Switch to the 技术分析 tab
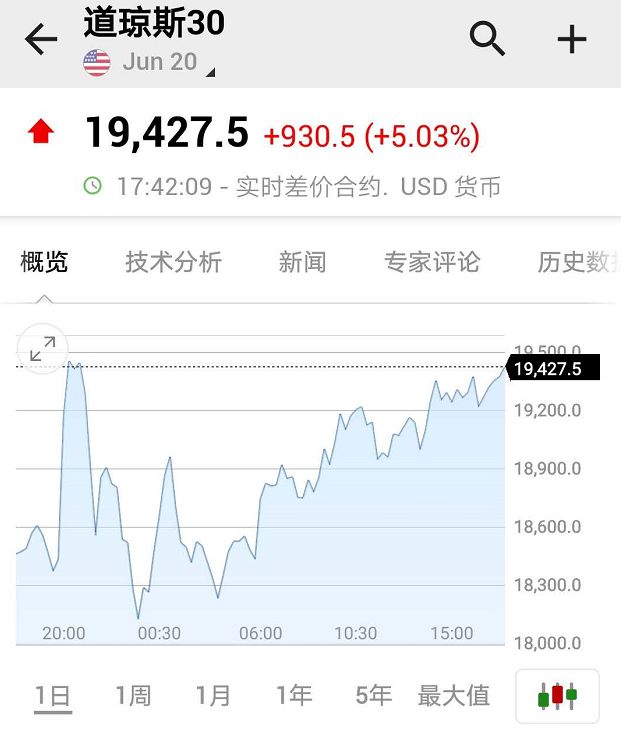The height and width of the screenshot is (735, 621). click(x=173, y=262)
